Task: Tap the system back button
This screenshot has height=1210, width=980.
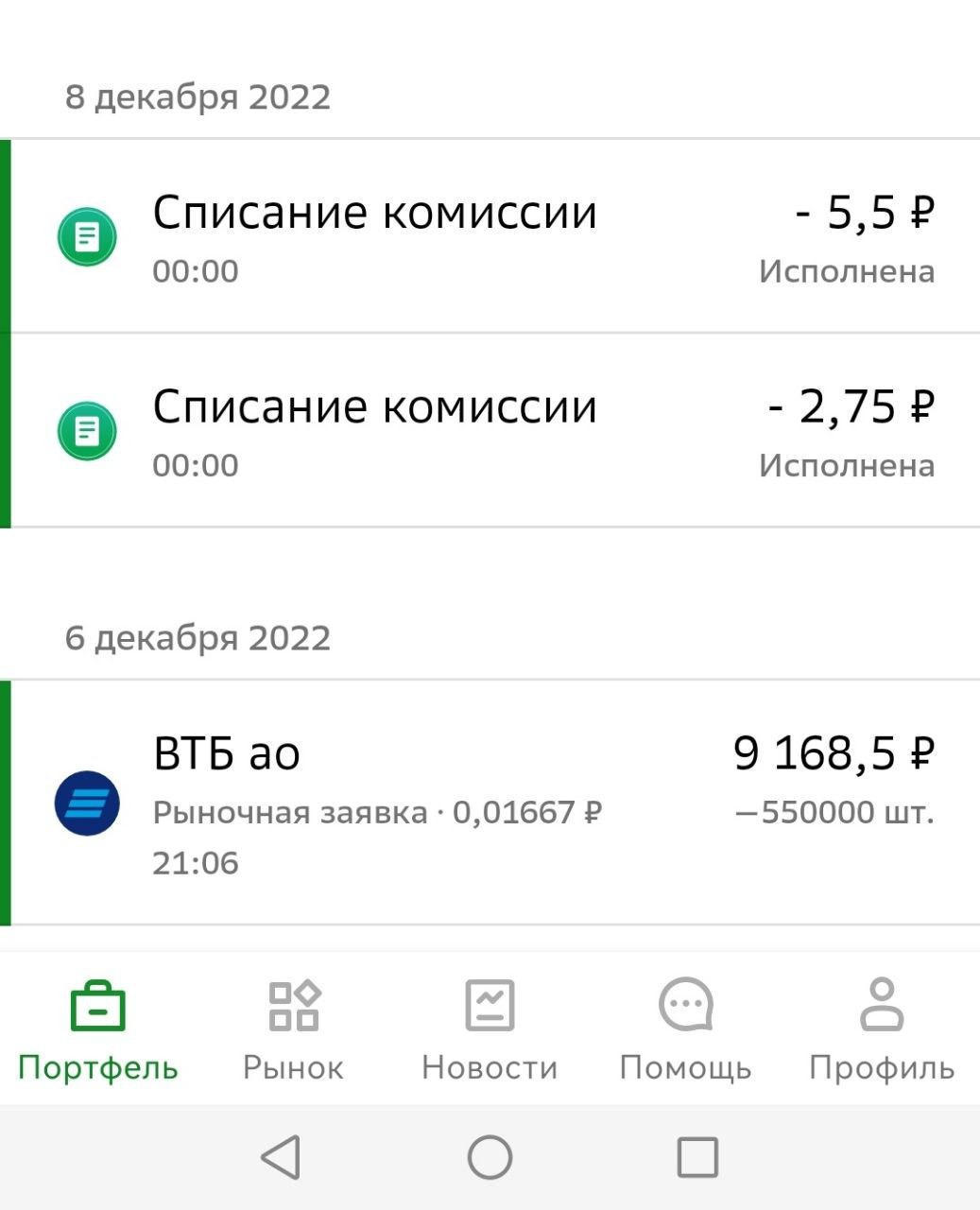Action: [281, 1157]
